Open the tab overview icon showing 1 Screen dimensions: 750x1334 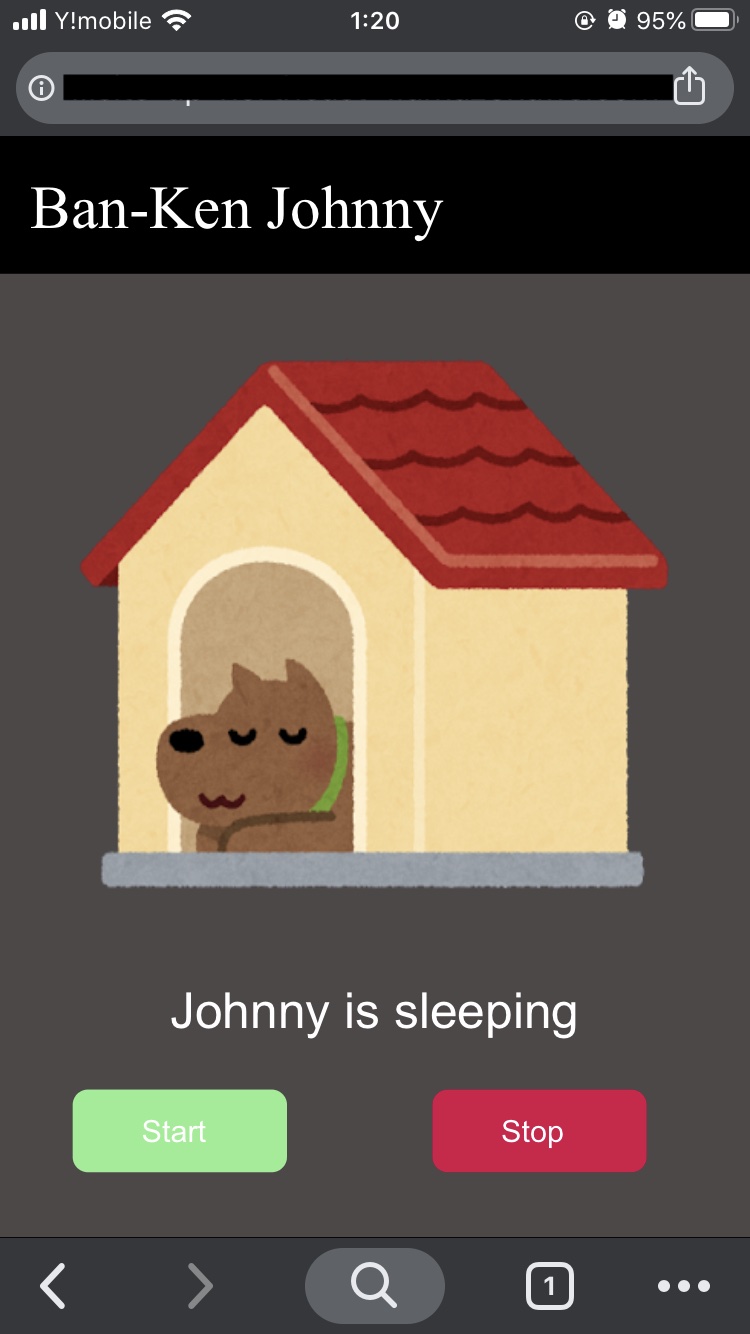(x=549, y=1285)
